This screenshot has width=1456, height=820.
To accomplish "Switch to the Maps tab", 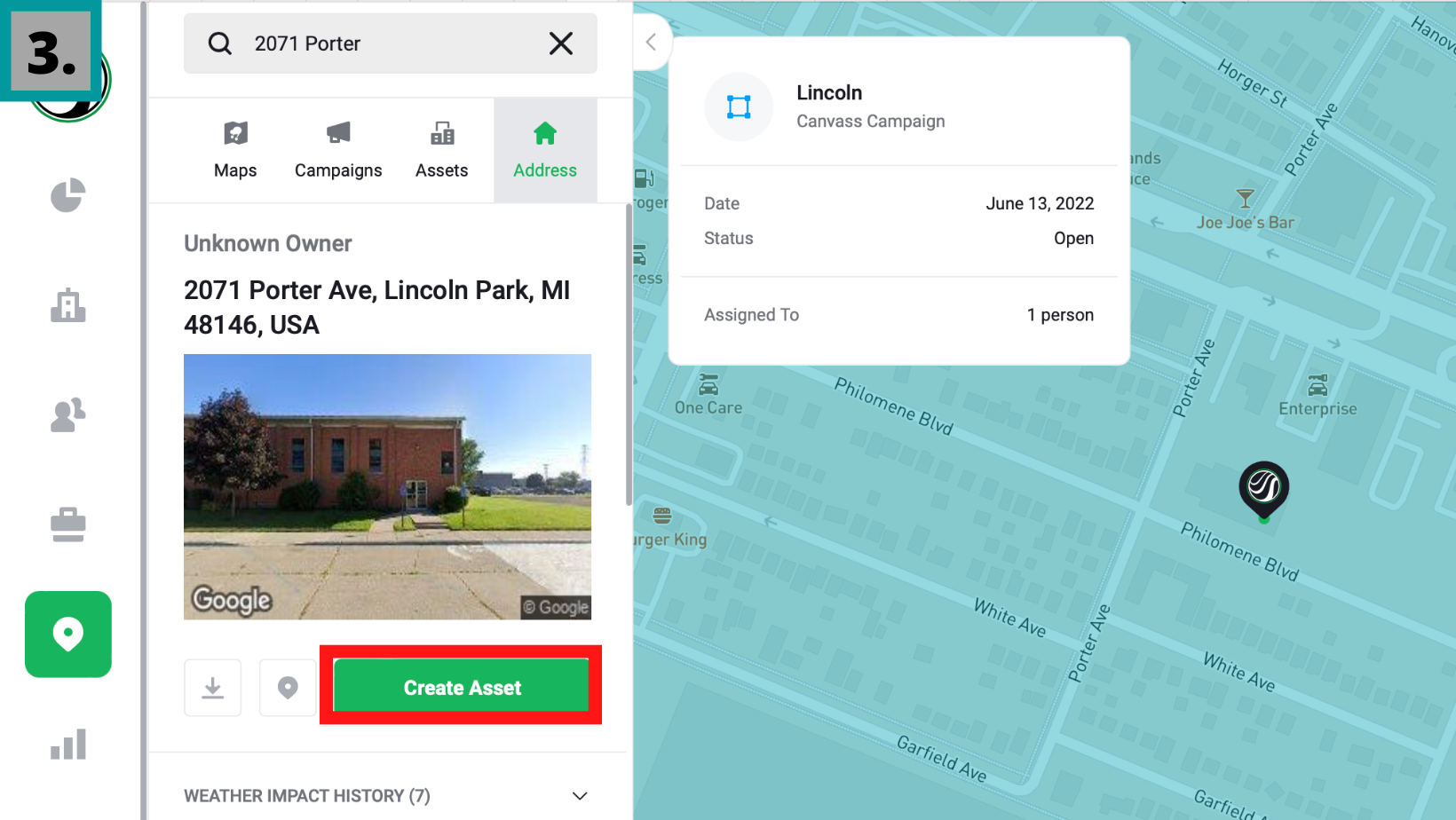I will coord(235,150).
